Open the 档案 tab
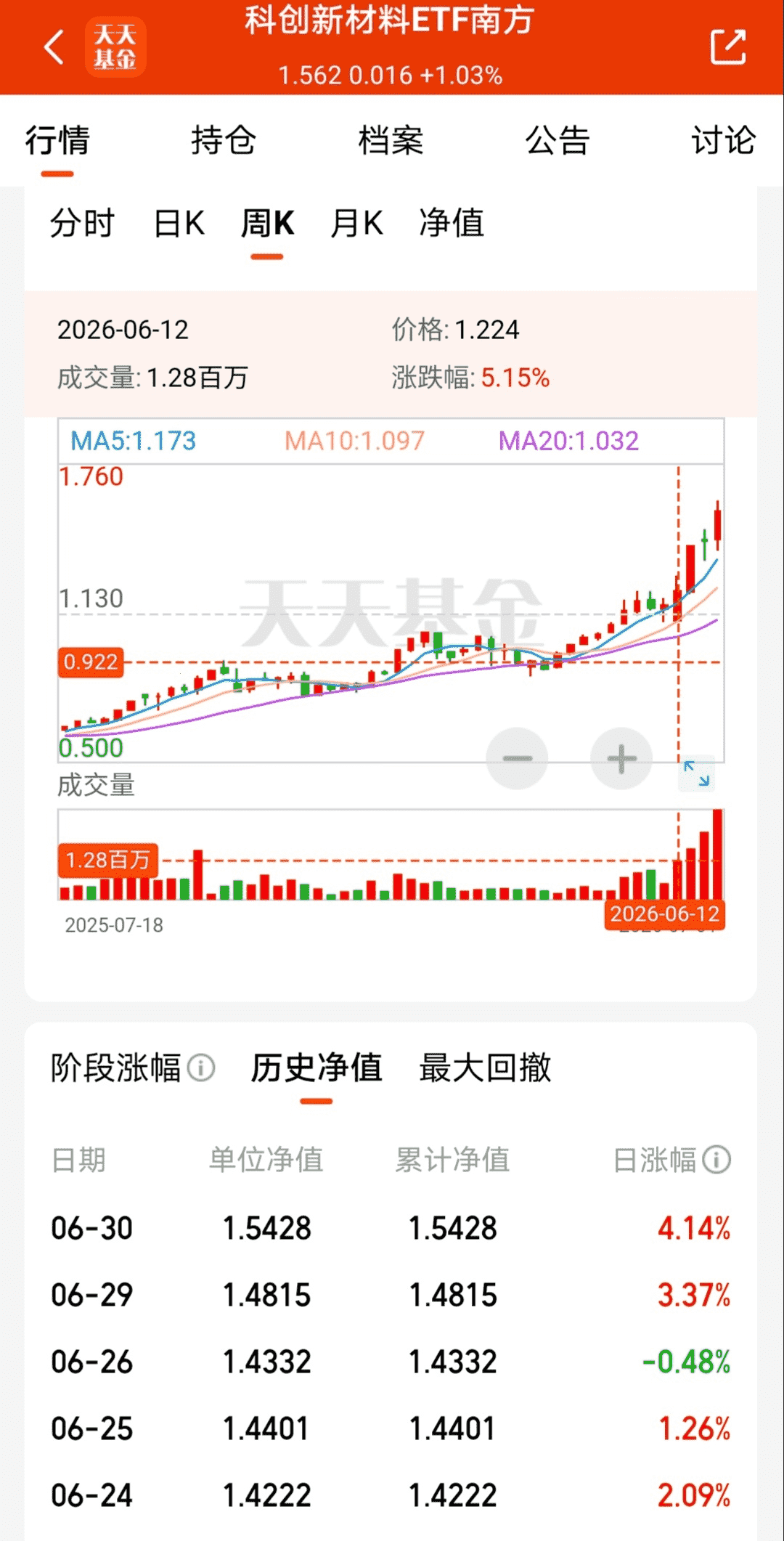 tap(391, 140)
